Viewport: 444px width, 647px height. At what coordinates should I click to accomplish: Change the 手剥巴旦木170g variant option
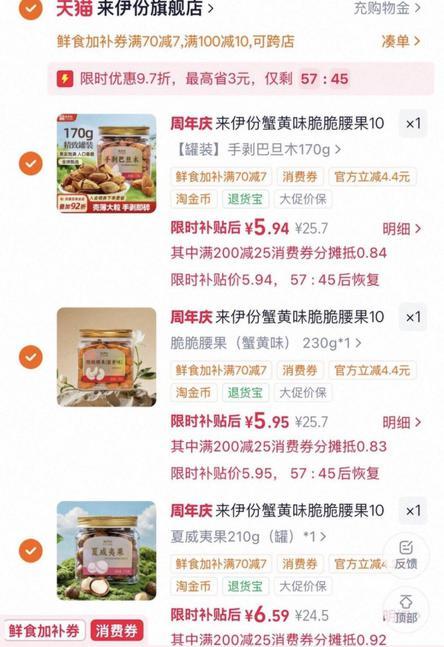pos(259,149)
